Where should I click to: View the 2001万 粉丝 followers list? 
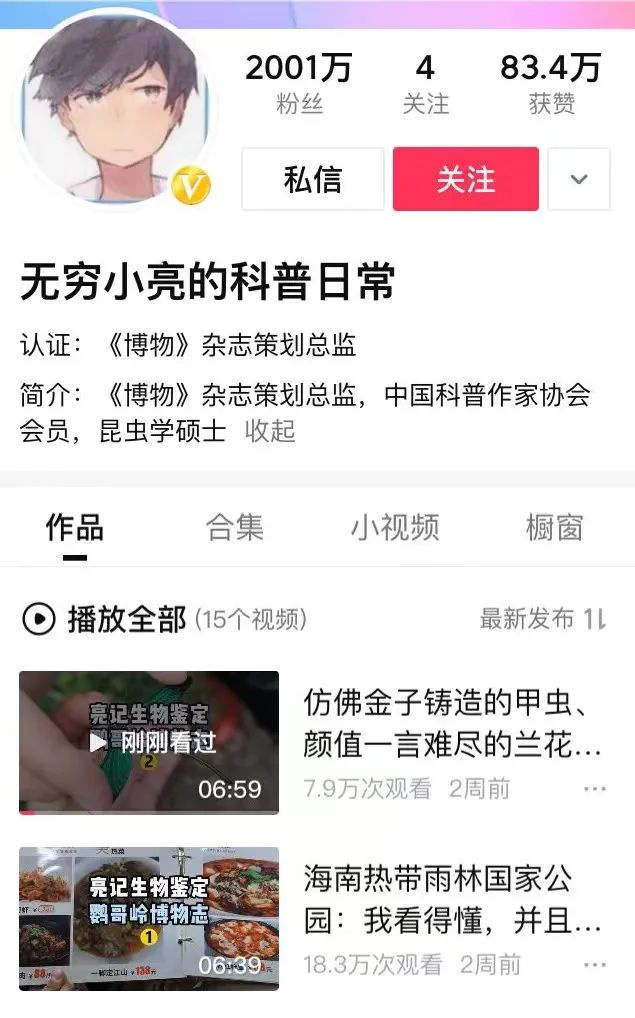(x=299, y=83)
